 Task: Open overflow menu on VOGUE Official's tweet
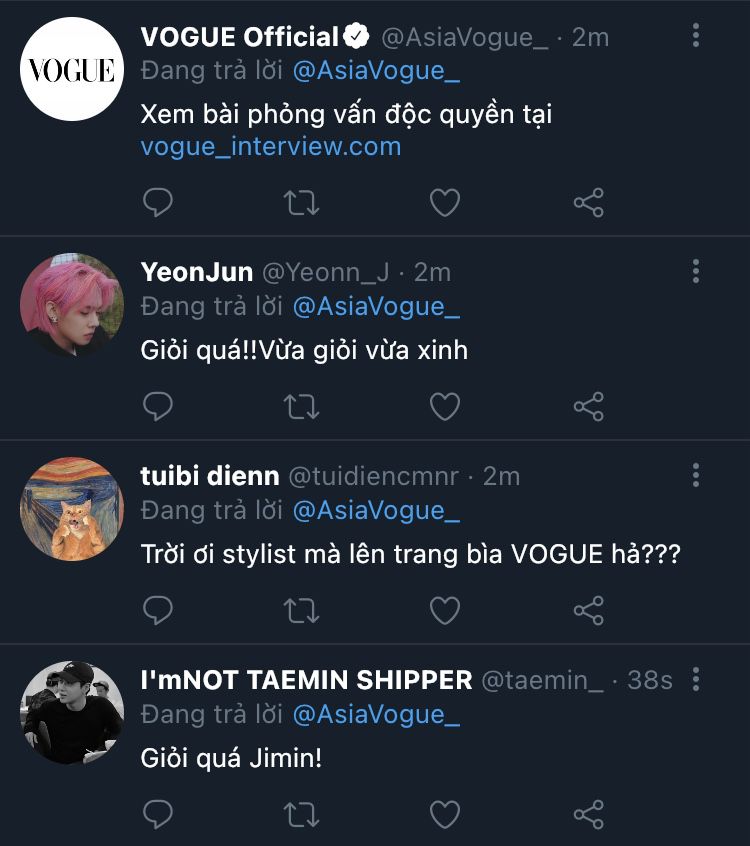(696, 36)
